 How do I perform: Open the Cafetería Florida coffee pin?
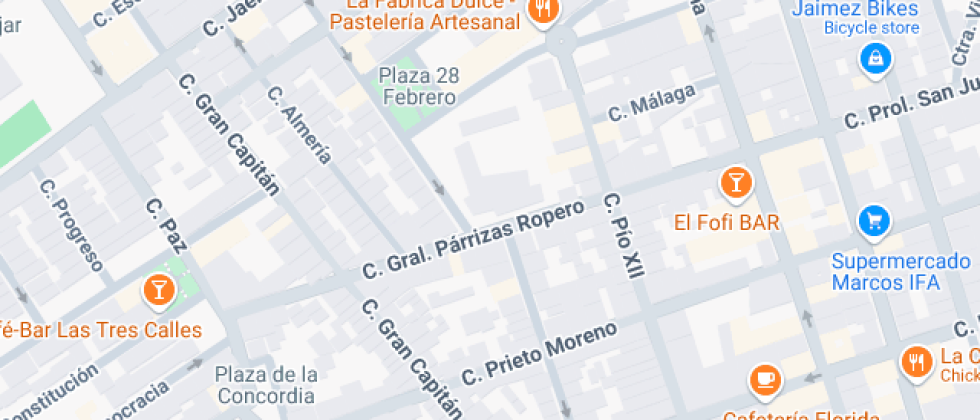(x=766, y=379)
